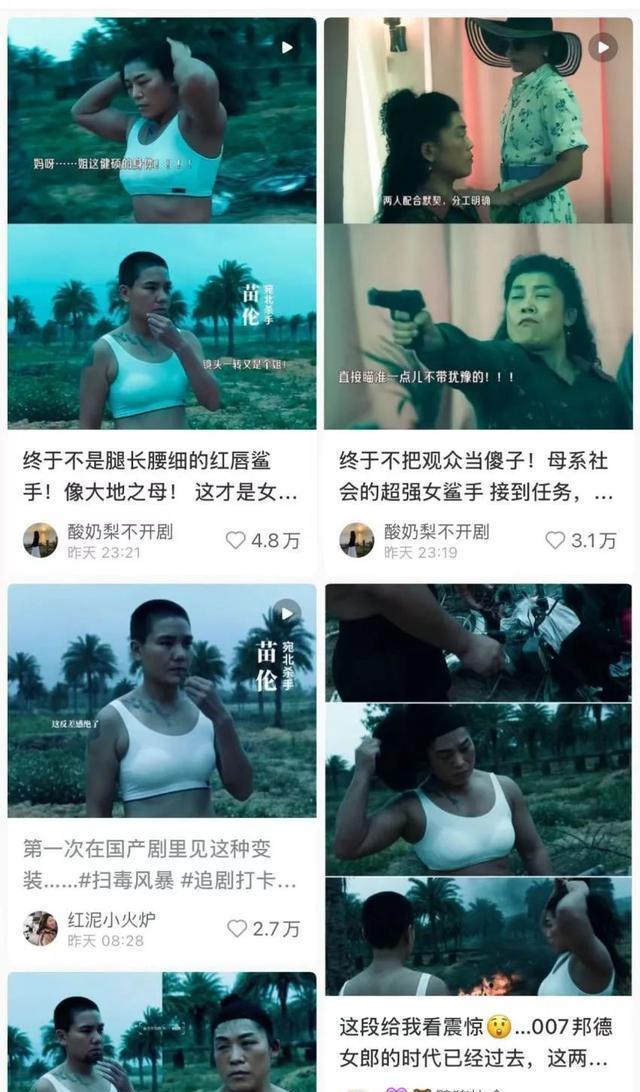
Task: Open the post 终于不把观众当傻子
Action: [477, 476]
